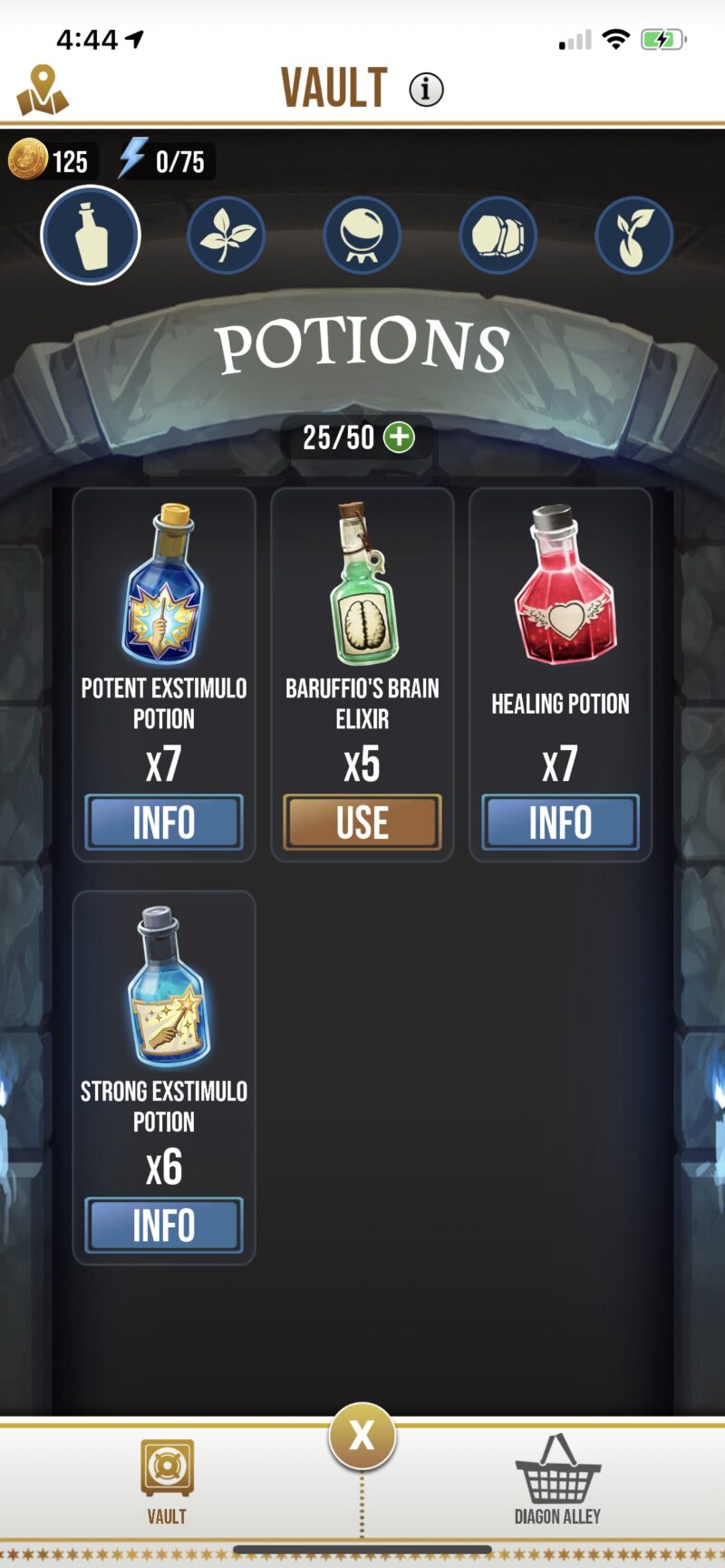Switch to the runestones category

click(x=498, y=236)
